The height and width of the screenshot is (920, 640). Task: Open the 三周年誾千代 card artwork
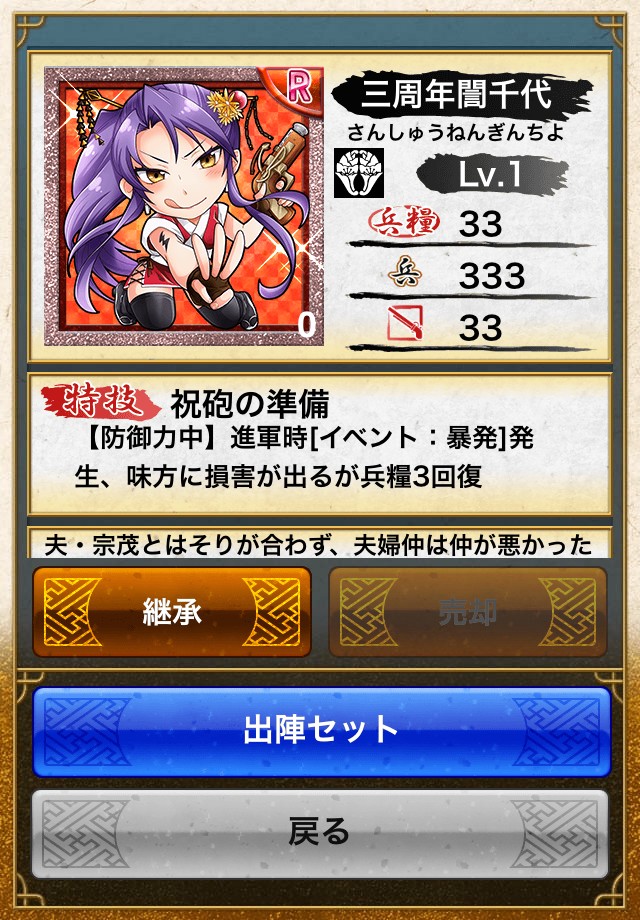(x=184, y=207)
